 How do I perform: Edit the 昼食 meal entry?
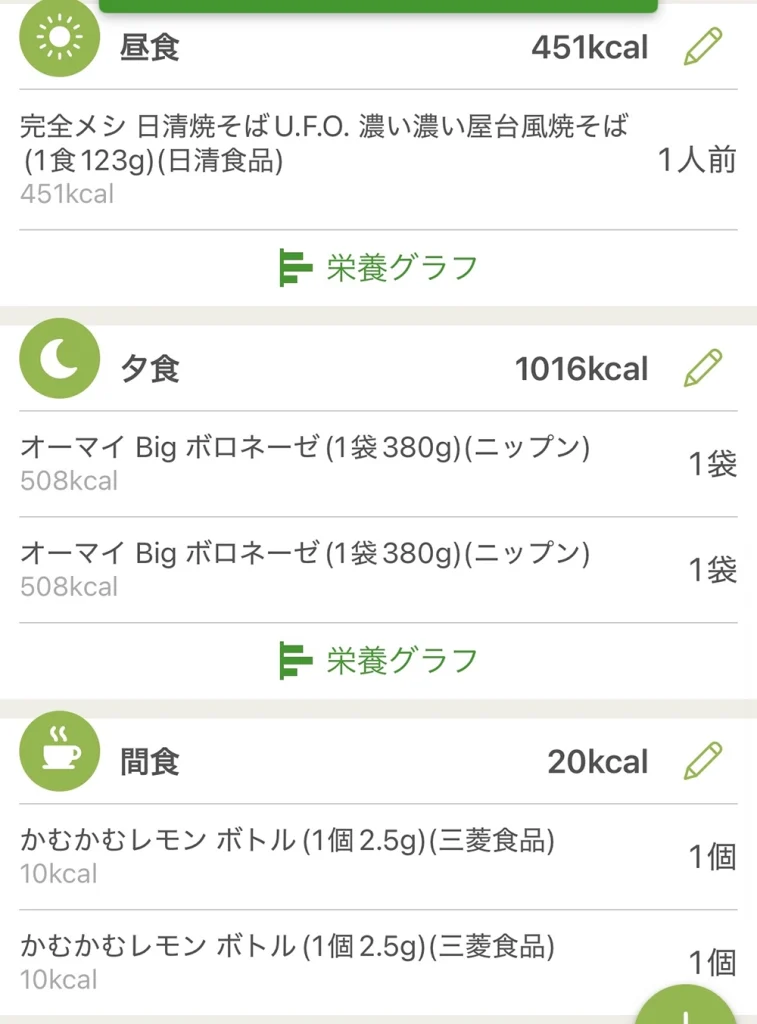pos(702,47)
